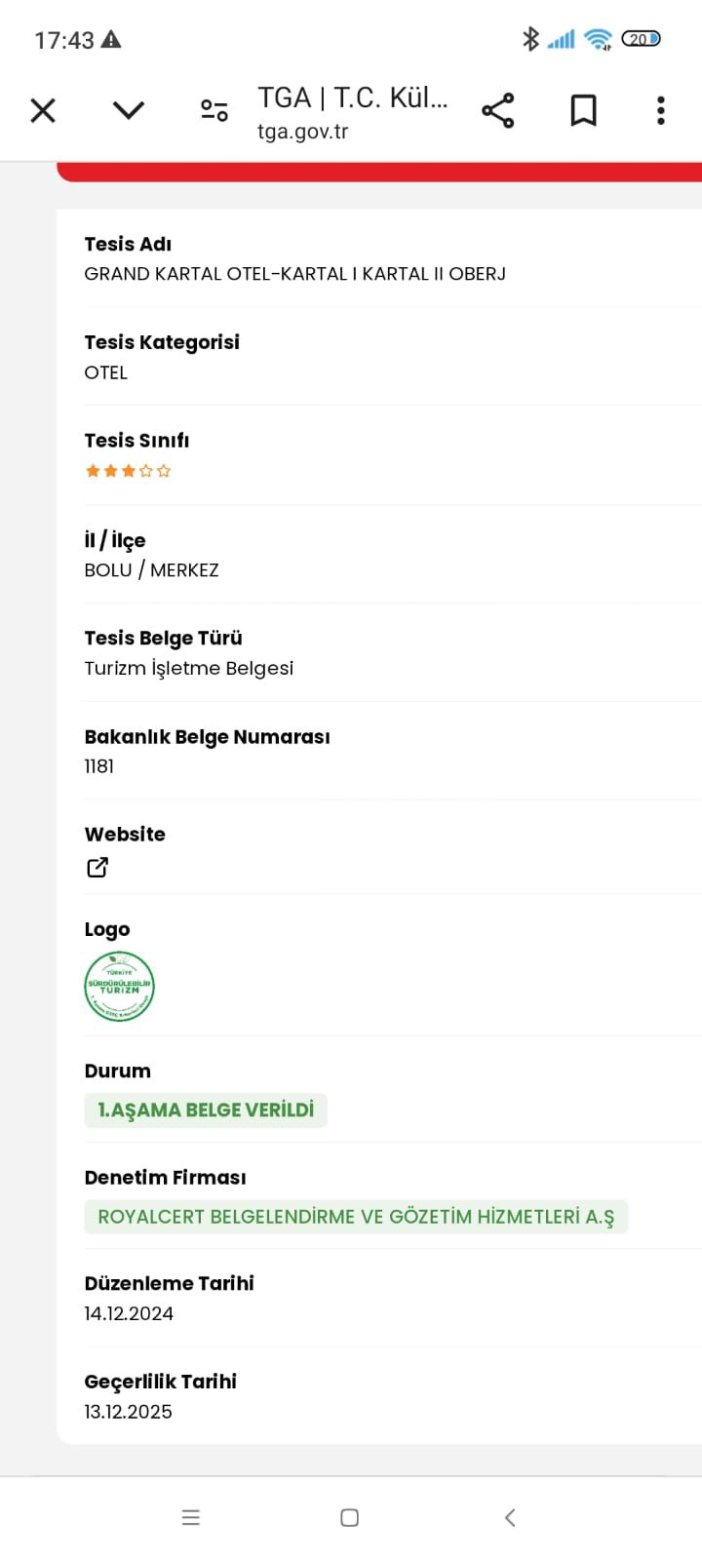Open the recent apps view
Image resolution: width=702 pixels, height=1560 pixels.
click(x=191, y=1518)
